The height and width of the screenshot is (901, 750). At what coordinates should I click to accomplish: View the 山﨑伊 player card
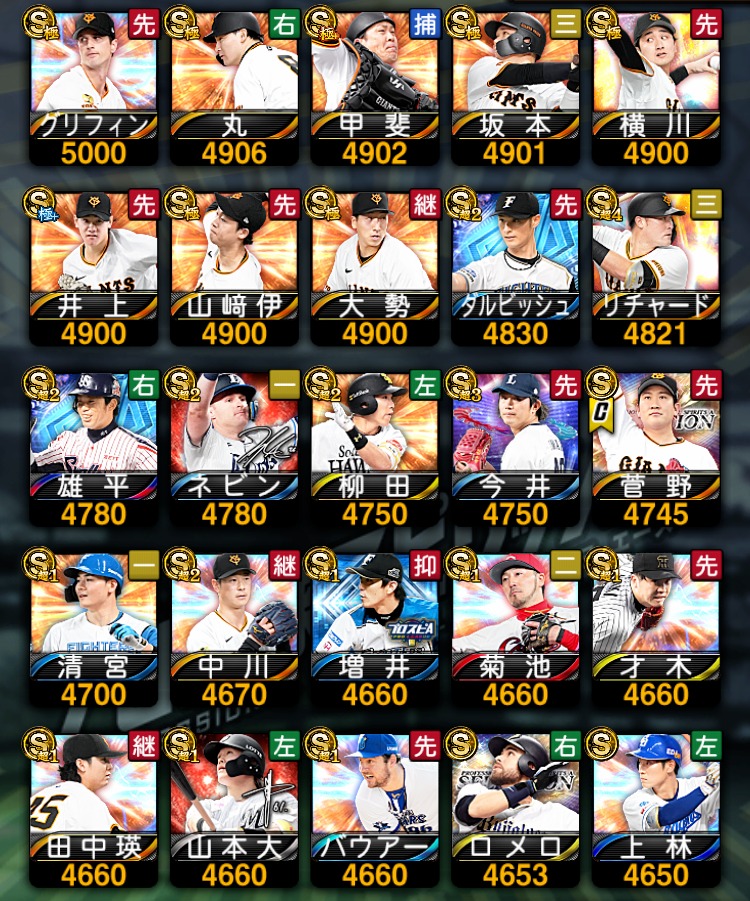[x=234, y=265]
